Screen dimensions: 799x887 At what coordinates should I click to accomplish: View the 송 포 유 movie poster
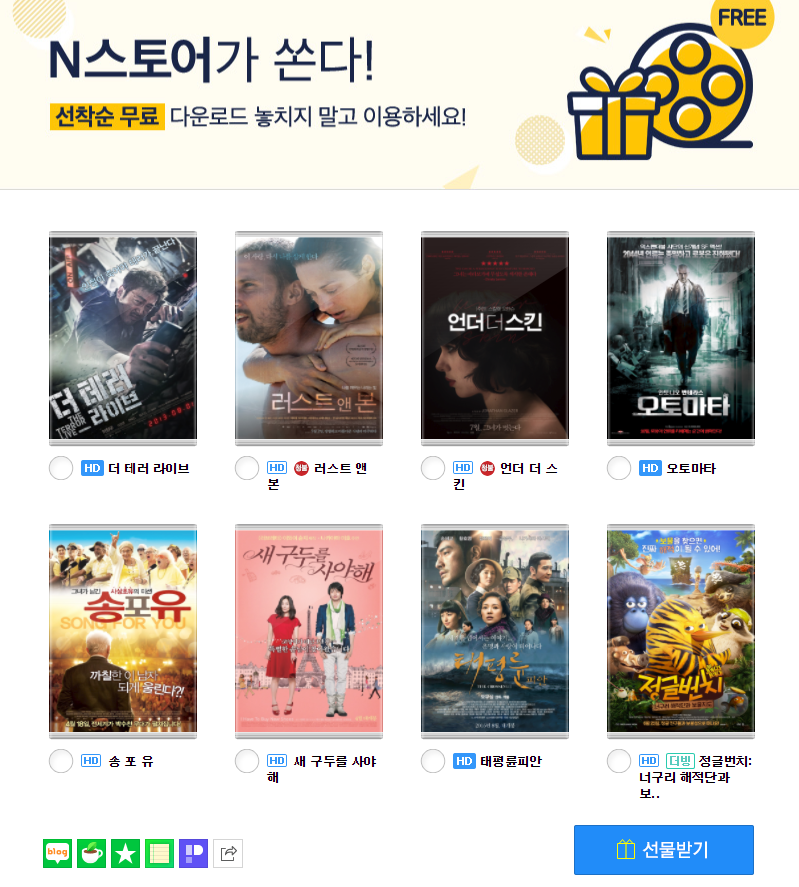123,631
